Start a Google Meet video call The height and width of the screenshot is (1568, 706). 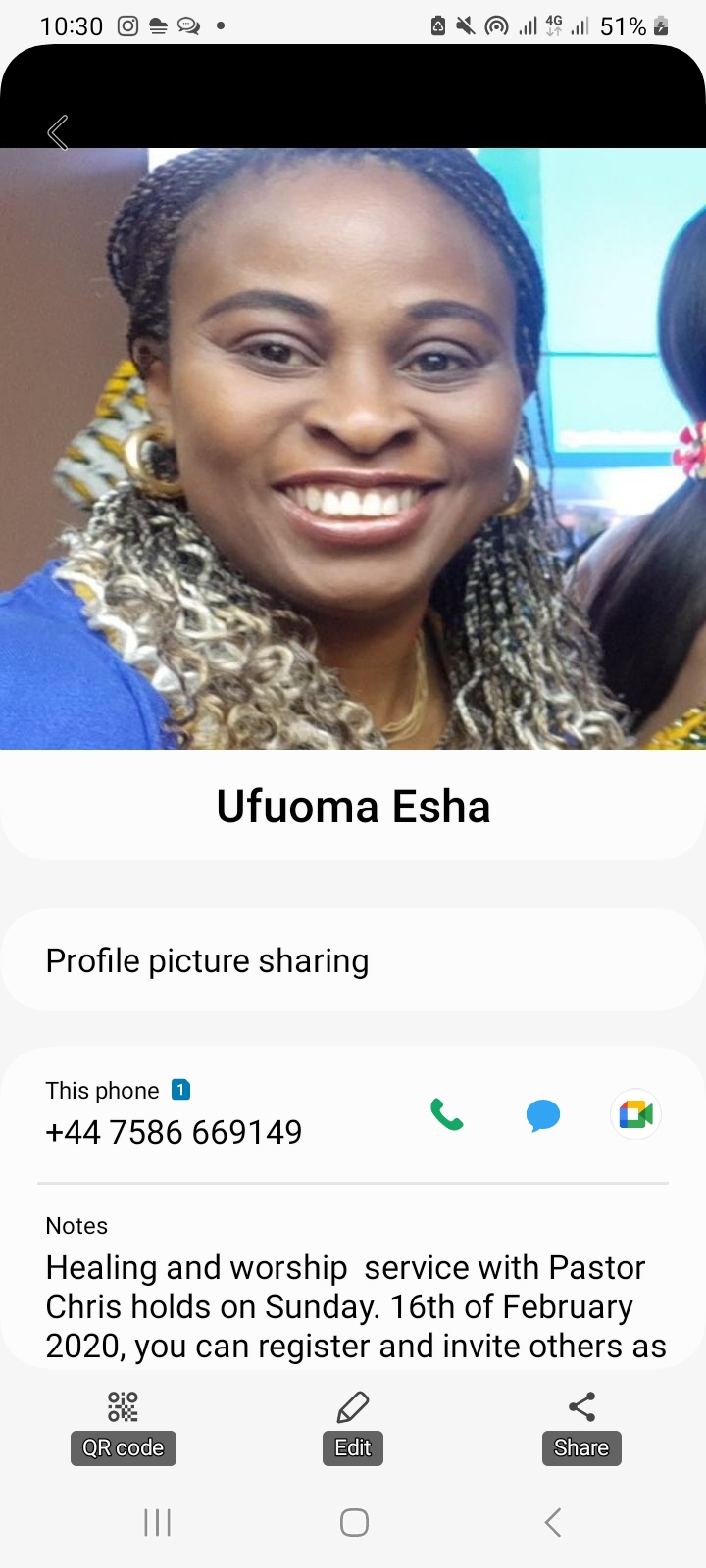(x=635, y=1114)
